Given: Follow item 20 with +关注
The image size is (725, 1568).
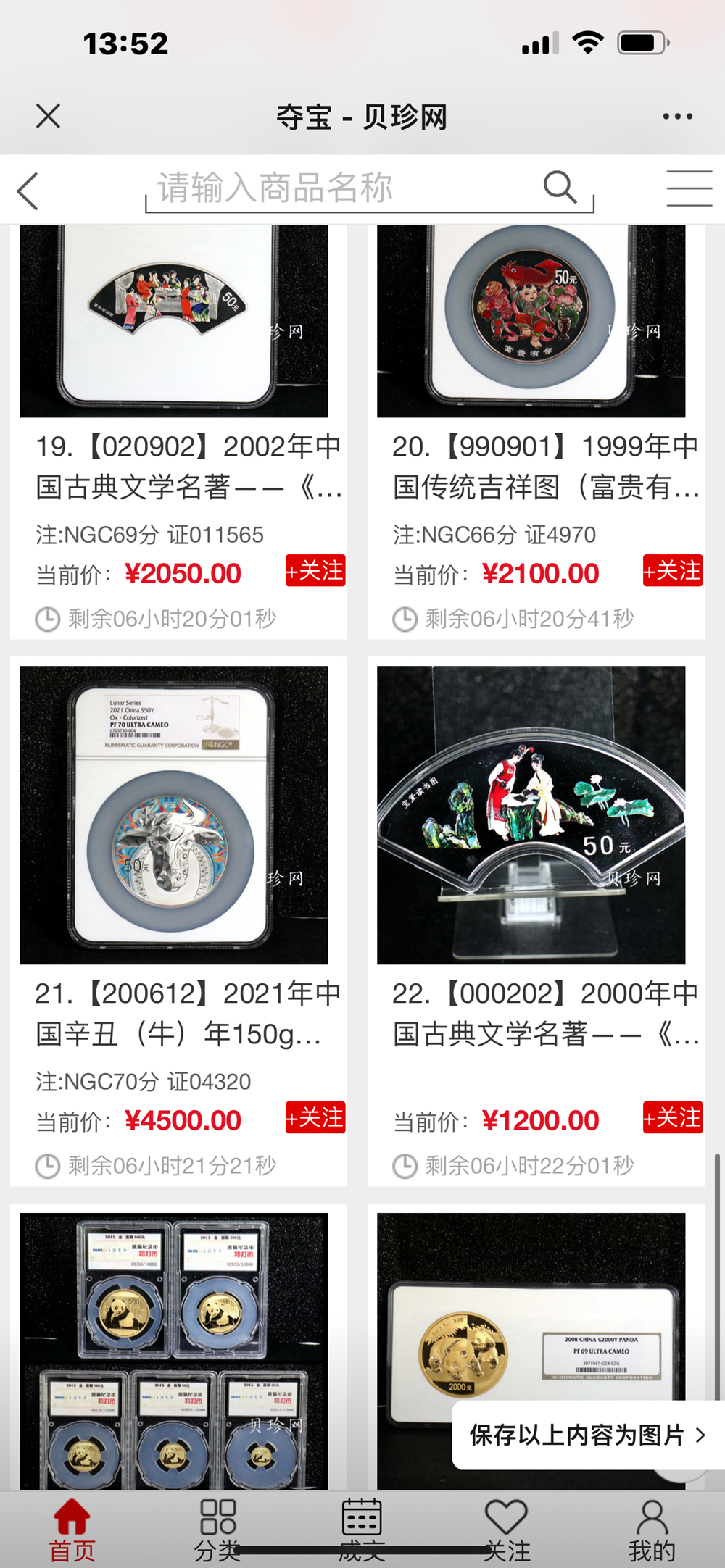Looking at the screenshot, I should click(x=673, y=571).
